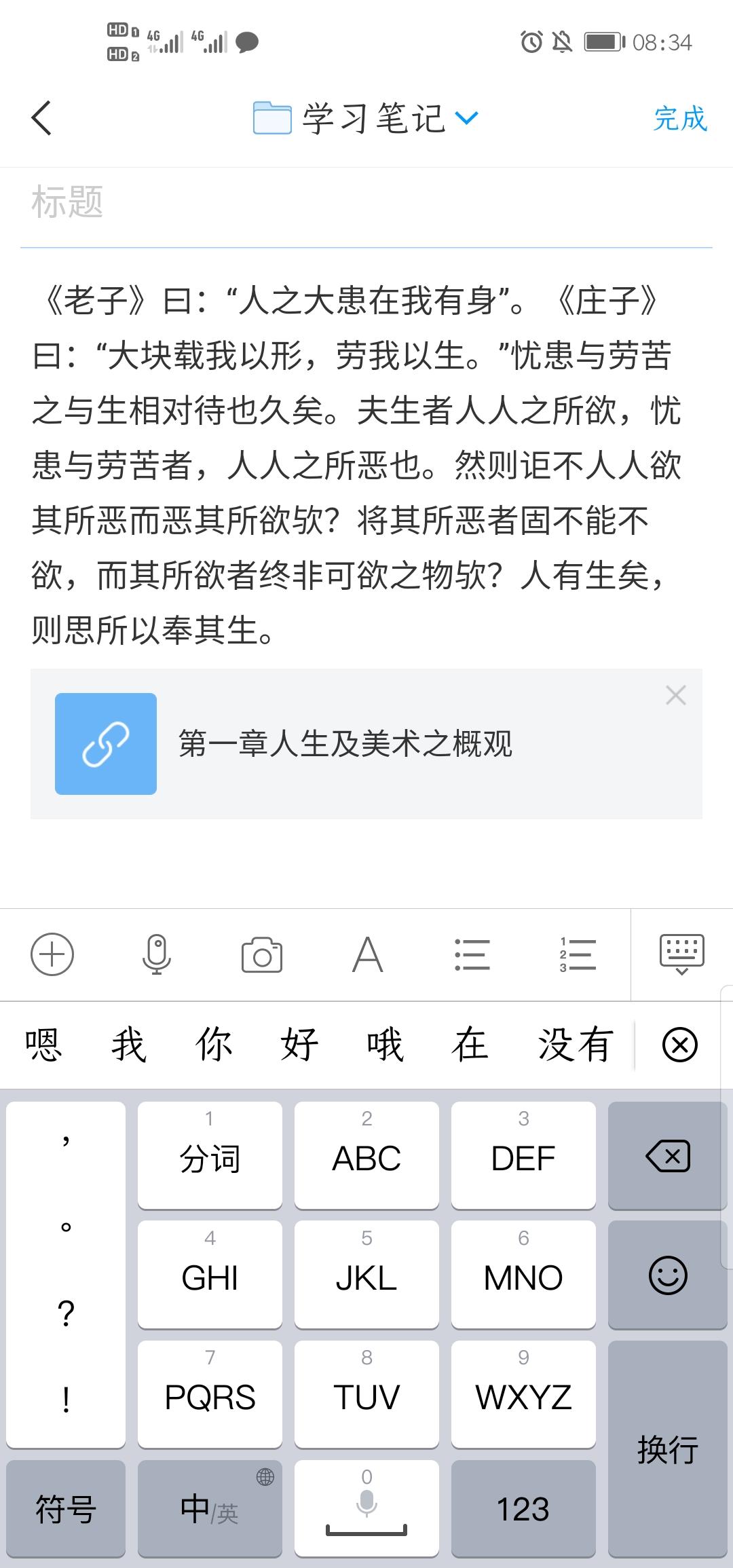Viewport: 733px width, 1568px height.
Task: Start a voice recording with the microphone
Action: 157,954
